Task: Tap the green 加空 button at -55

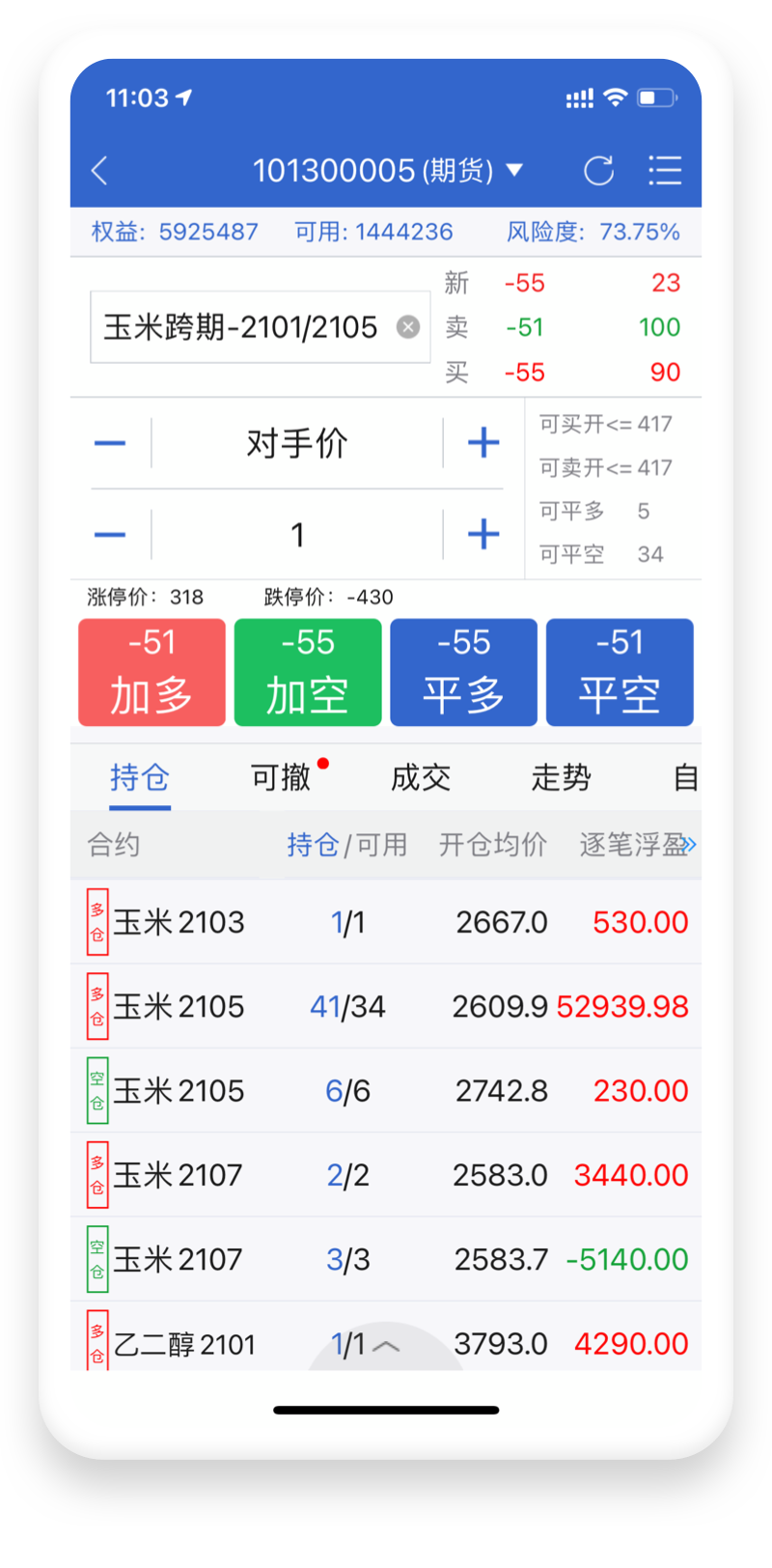Action: tap(308, 672)
